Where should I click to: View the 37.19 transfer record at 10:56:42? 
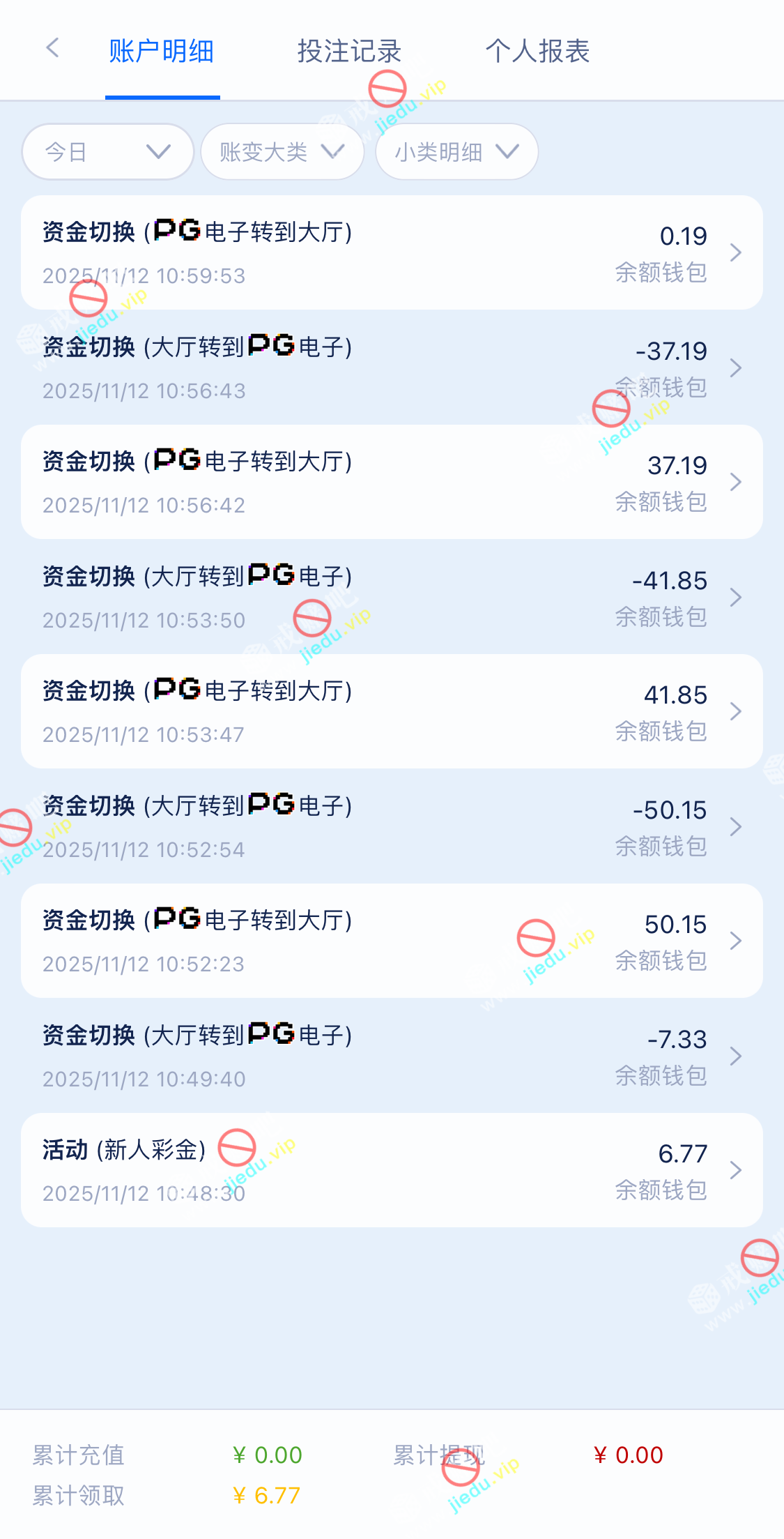392,482
